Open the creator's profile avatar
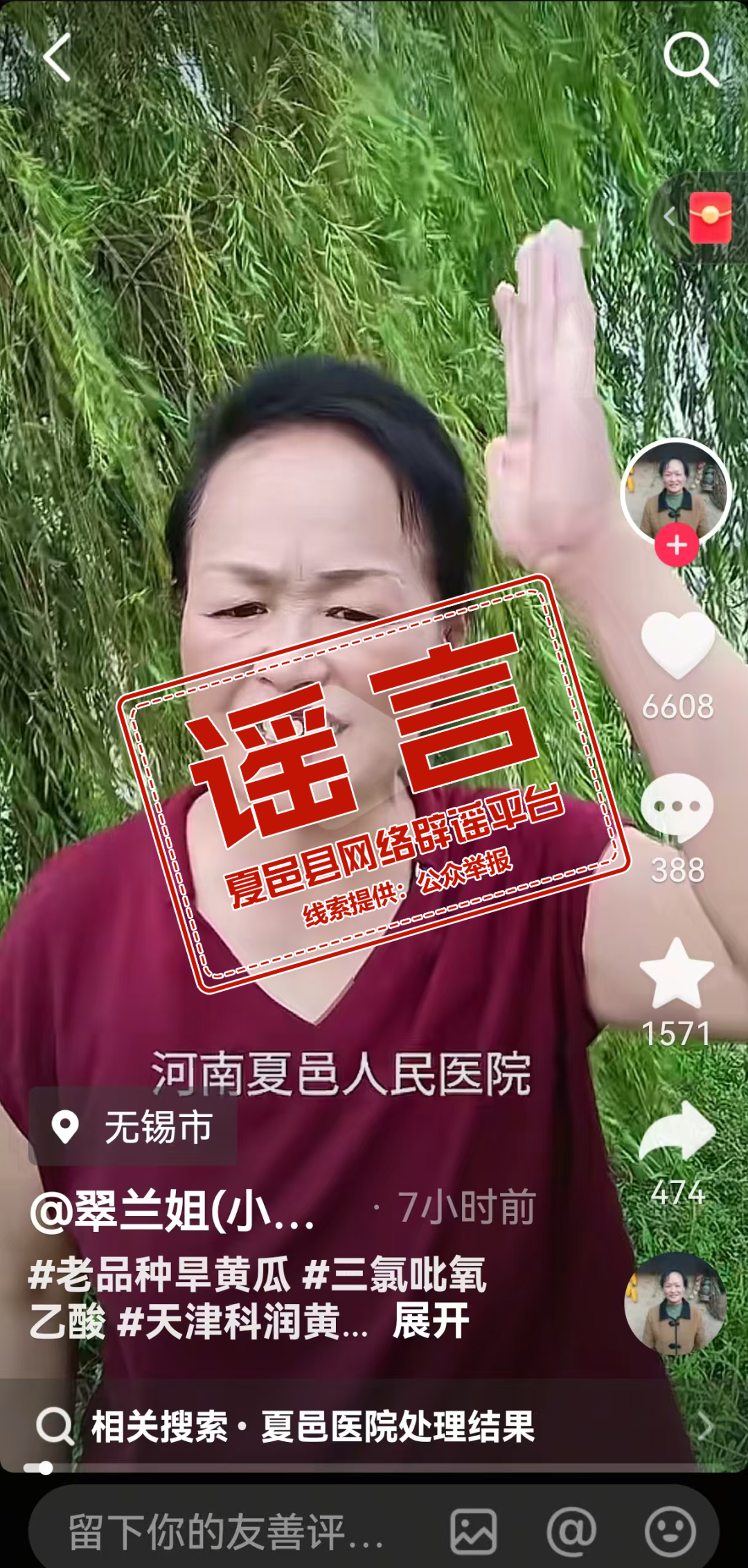 coord(675,492)
